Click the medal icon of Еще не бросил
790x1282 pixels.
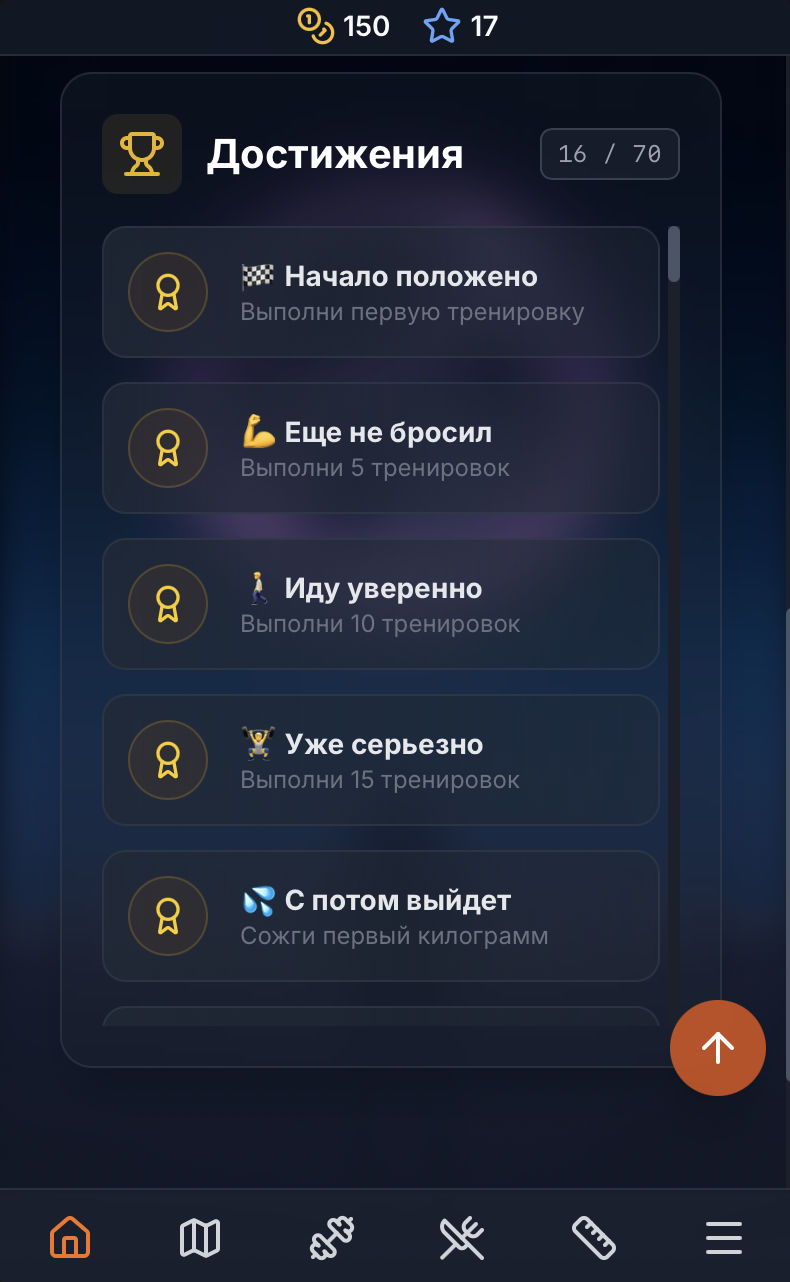(x=167, y=448)
